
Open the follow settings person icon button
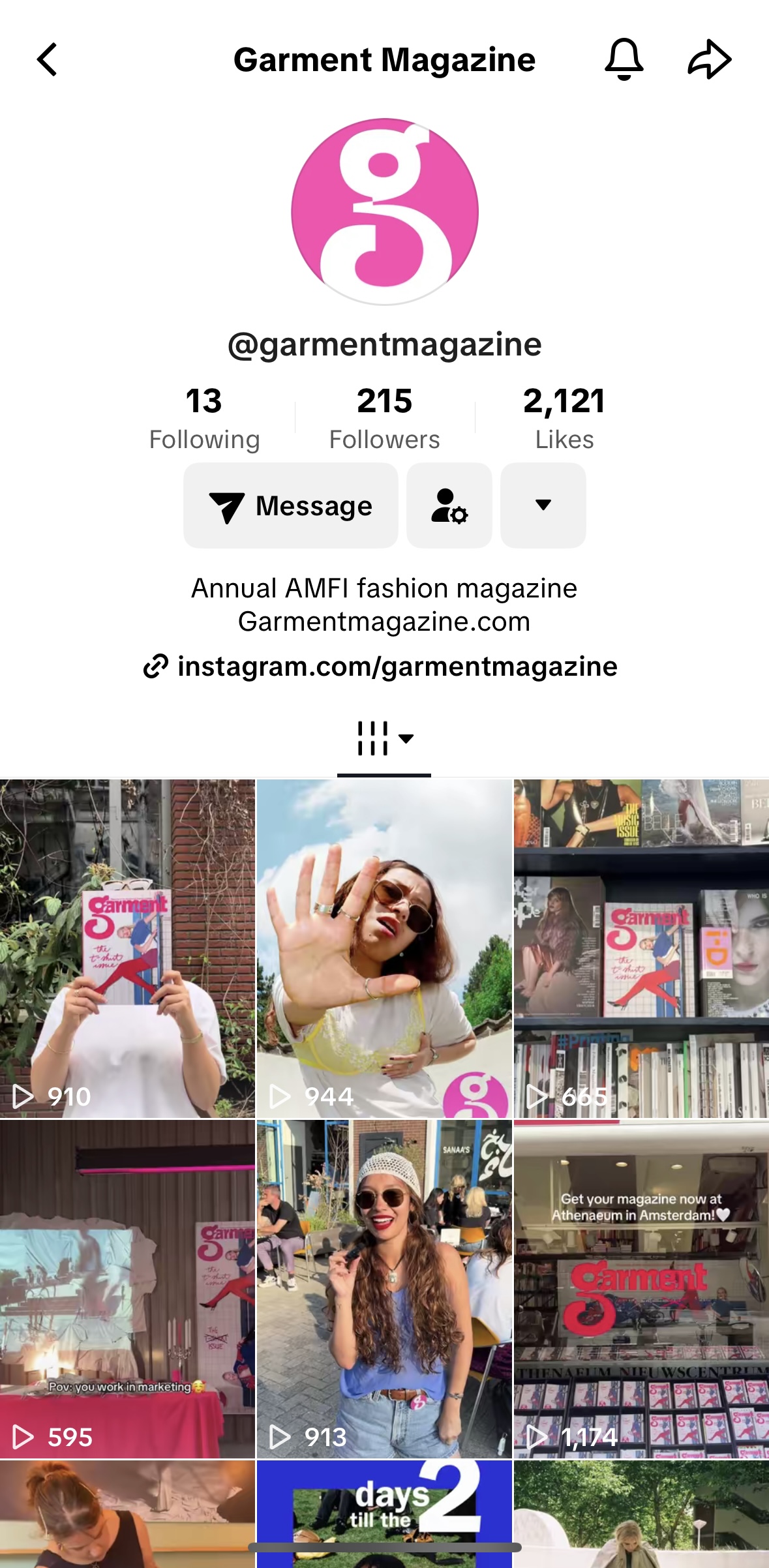449,505
